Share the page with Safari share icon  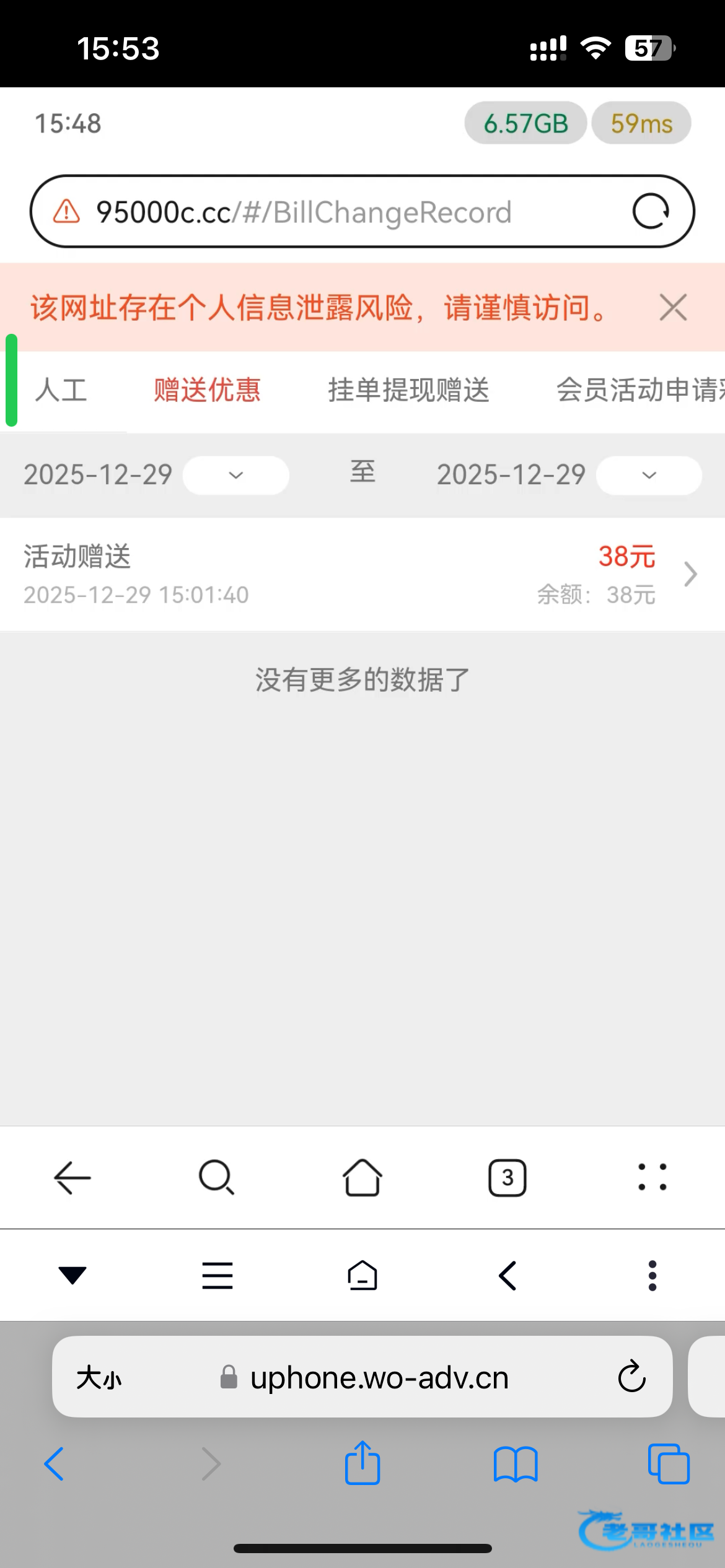coord(362,1464)
